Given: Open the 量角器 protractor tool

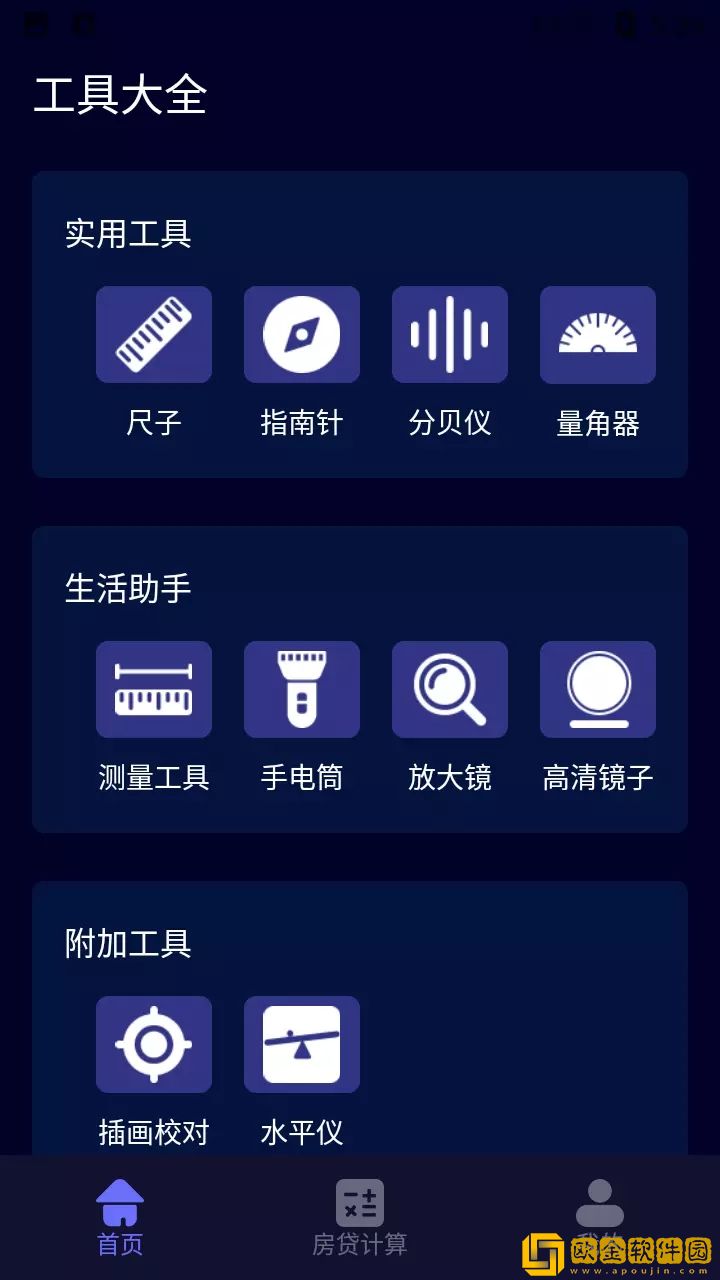Looking at the screenshot, I should point(598,334).
